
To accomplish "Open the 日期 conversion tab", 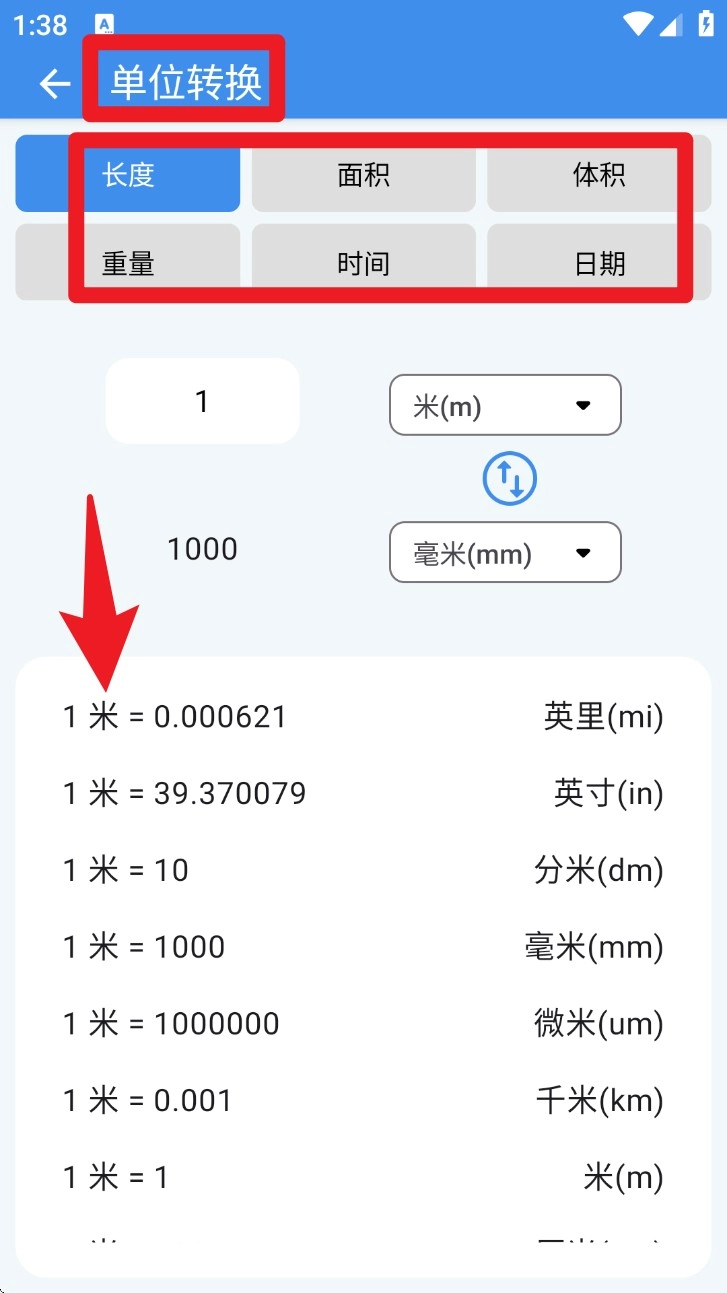I will click(x=598, y=262).
